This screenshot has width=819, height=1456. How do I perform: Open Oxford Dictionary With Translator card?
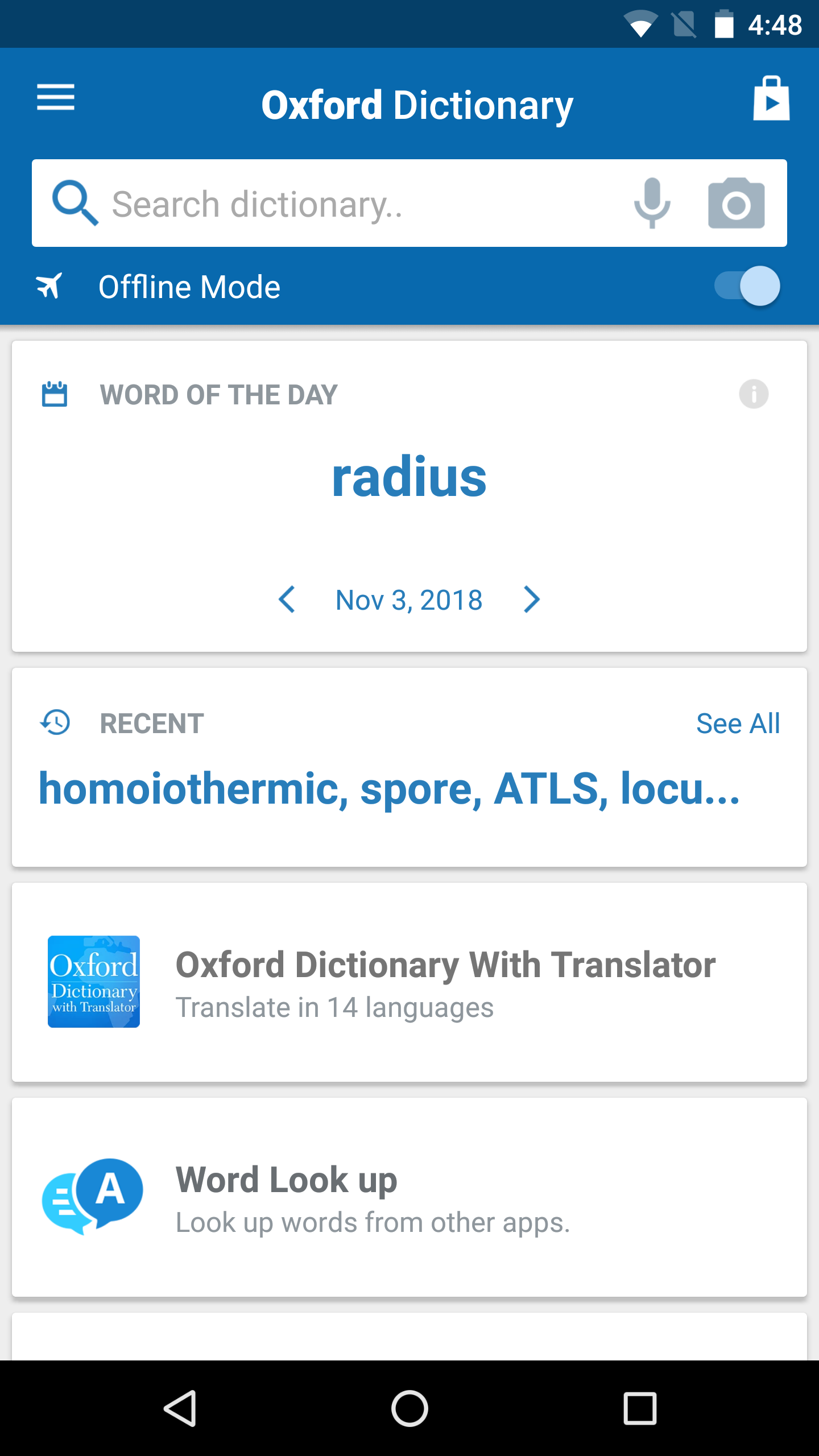point(409,982)
